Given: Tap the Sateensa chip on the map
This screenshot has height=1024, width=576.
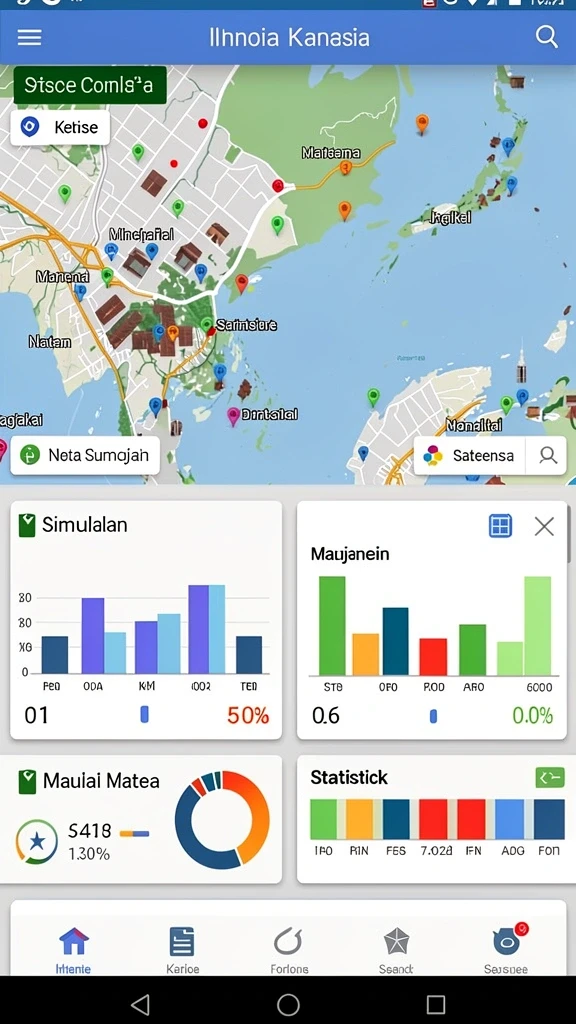Looking at the screenshot, I should coord(470,455).
